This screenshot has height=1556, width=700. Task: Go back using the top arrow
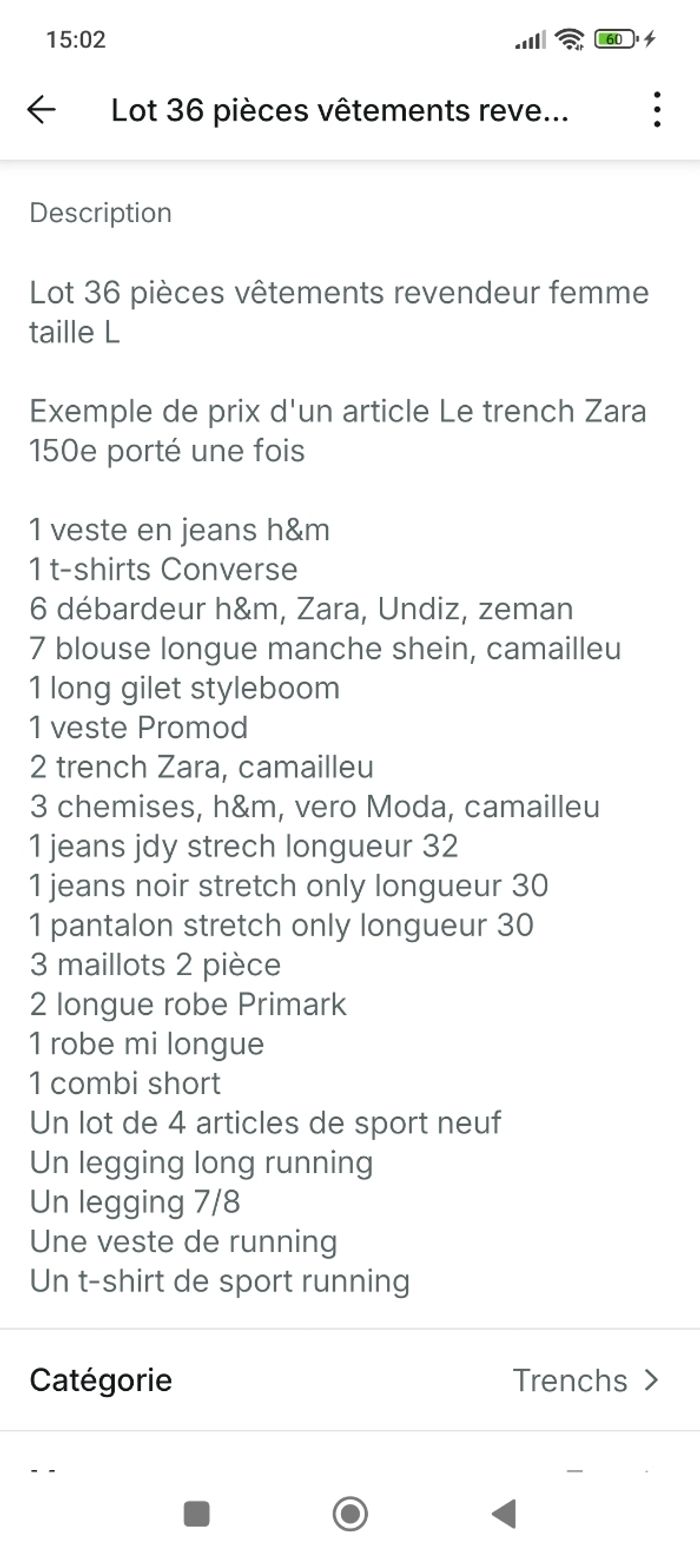coord(41,110)
